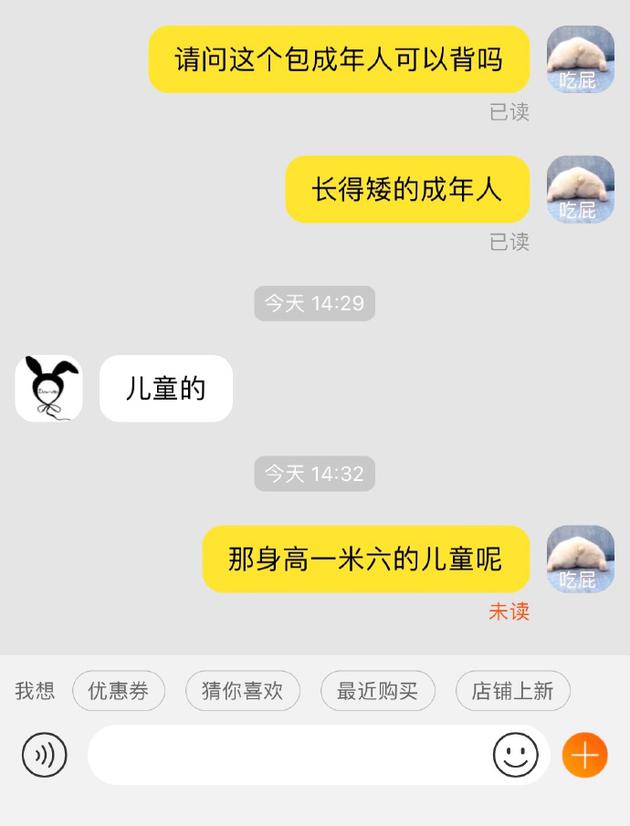The height and width of the screenshot is (826, 630).
Task: Open the 最近购买 chip
Action: 377,691
